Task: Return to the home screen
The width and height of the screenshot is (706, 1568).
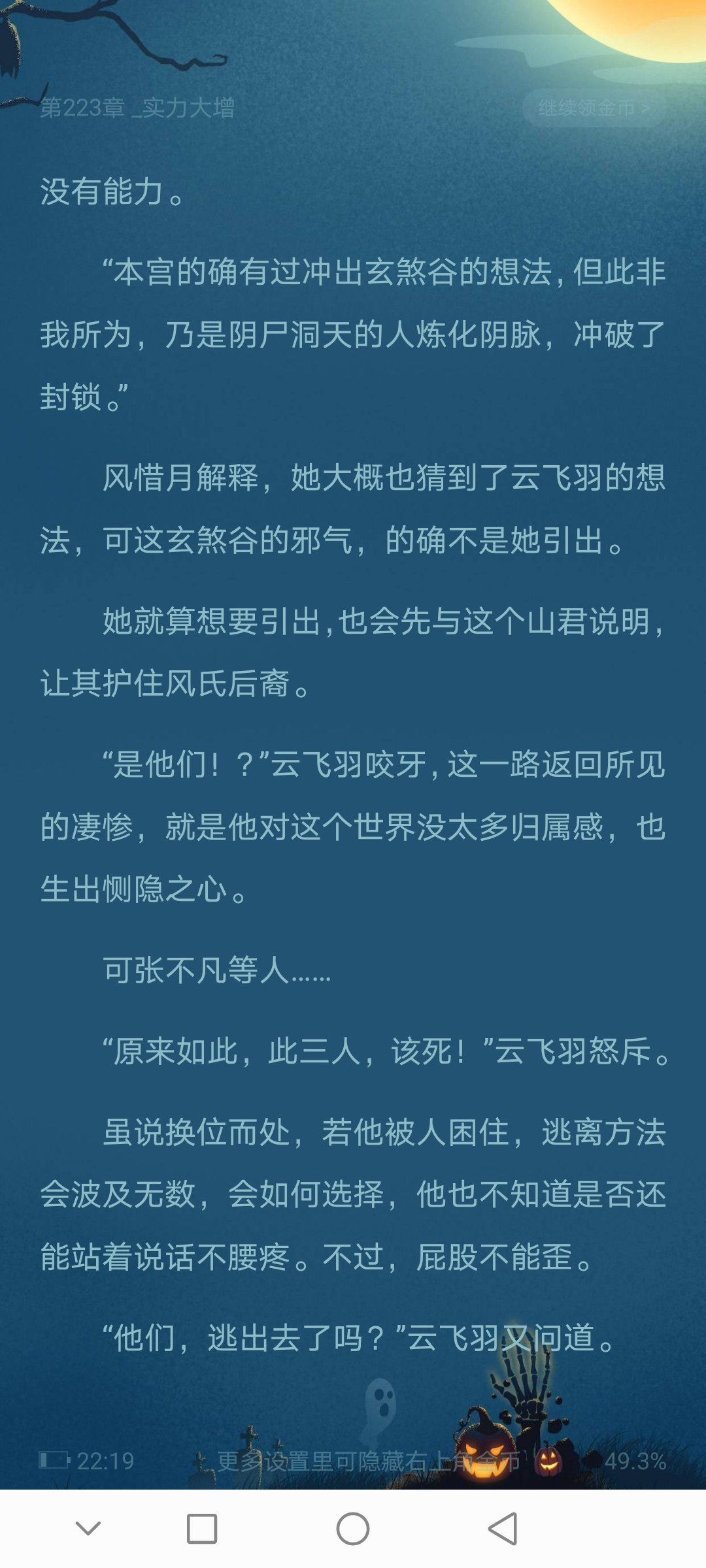Action: (353, 1529)
